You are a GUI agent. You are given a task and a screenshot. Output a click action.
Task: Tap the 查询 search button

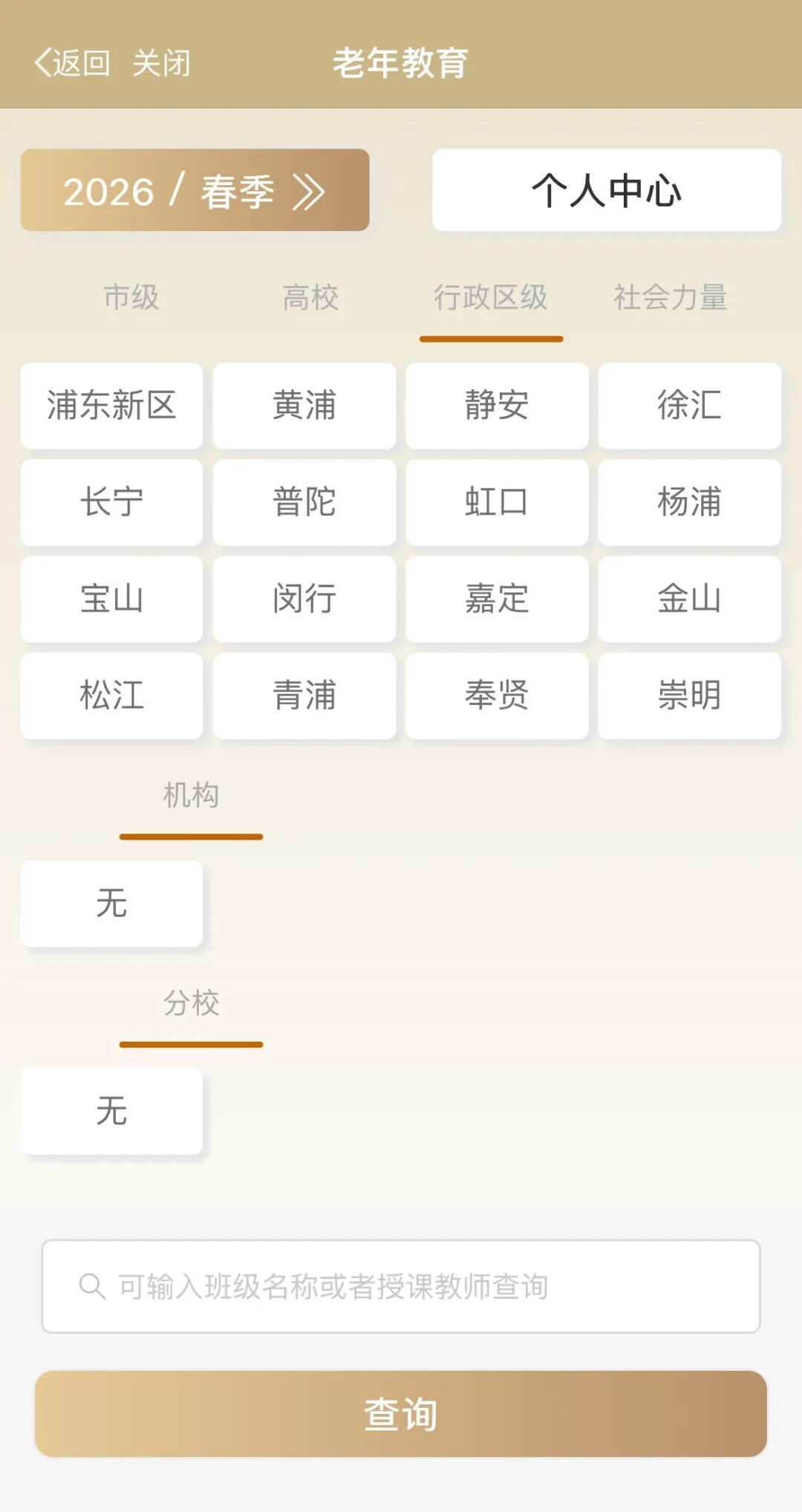tap(401, 1414)
